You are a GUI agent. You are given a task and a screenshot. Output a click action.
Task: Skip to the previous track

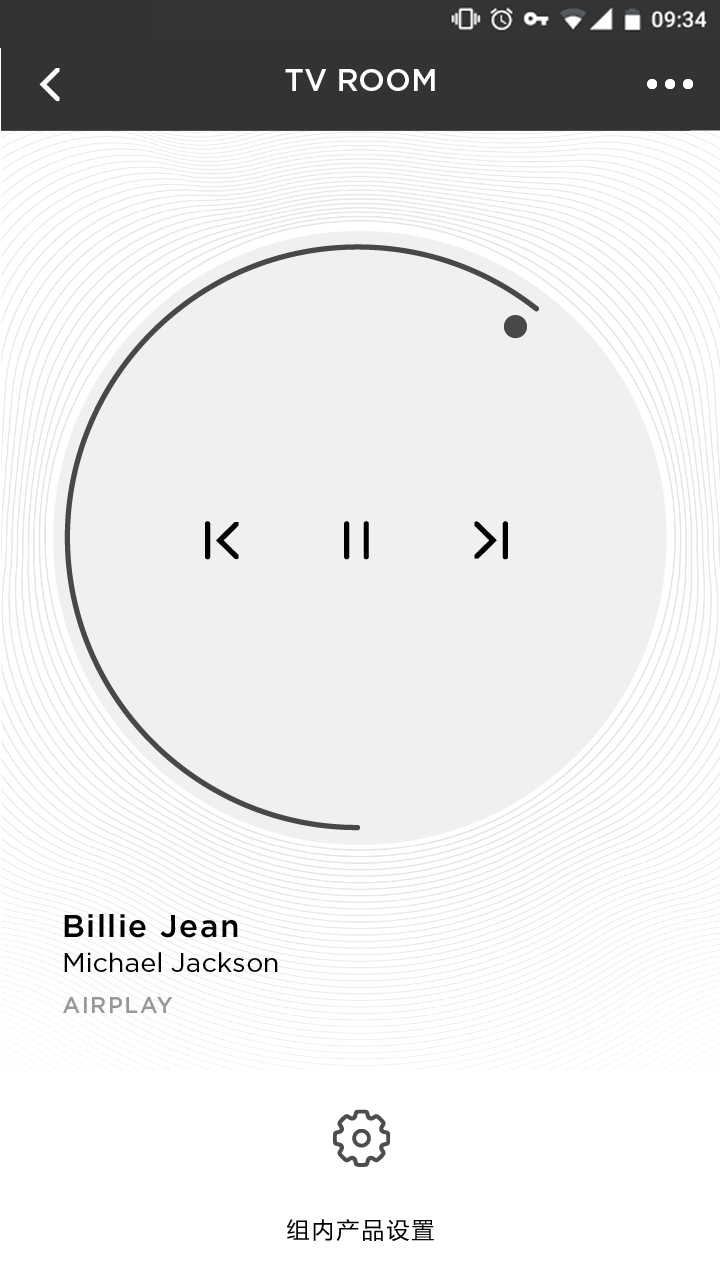point(222,540)
